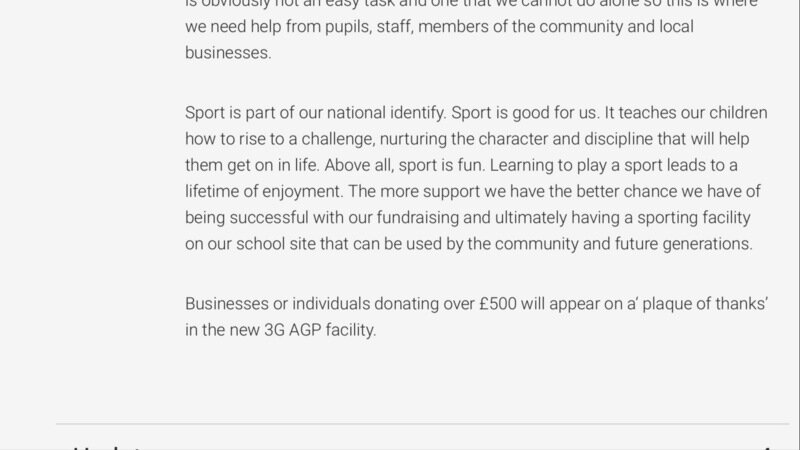Open the Updates section
This screenshot has width=800, height=450.
pos(110,446)
